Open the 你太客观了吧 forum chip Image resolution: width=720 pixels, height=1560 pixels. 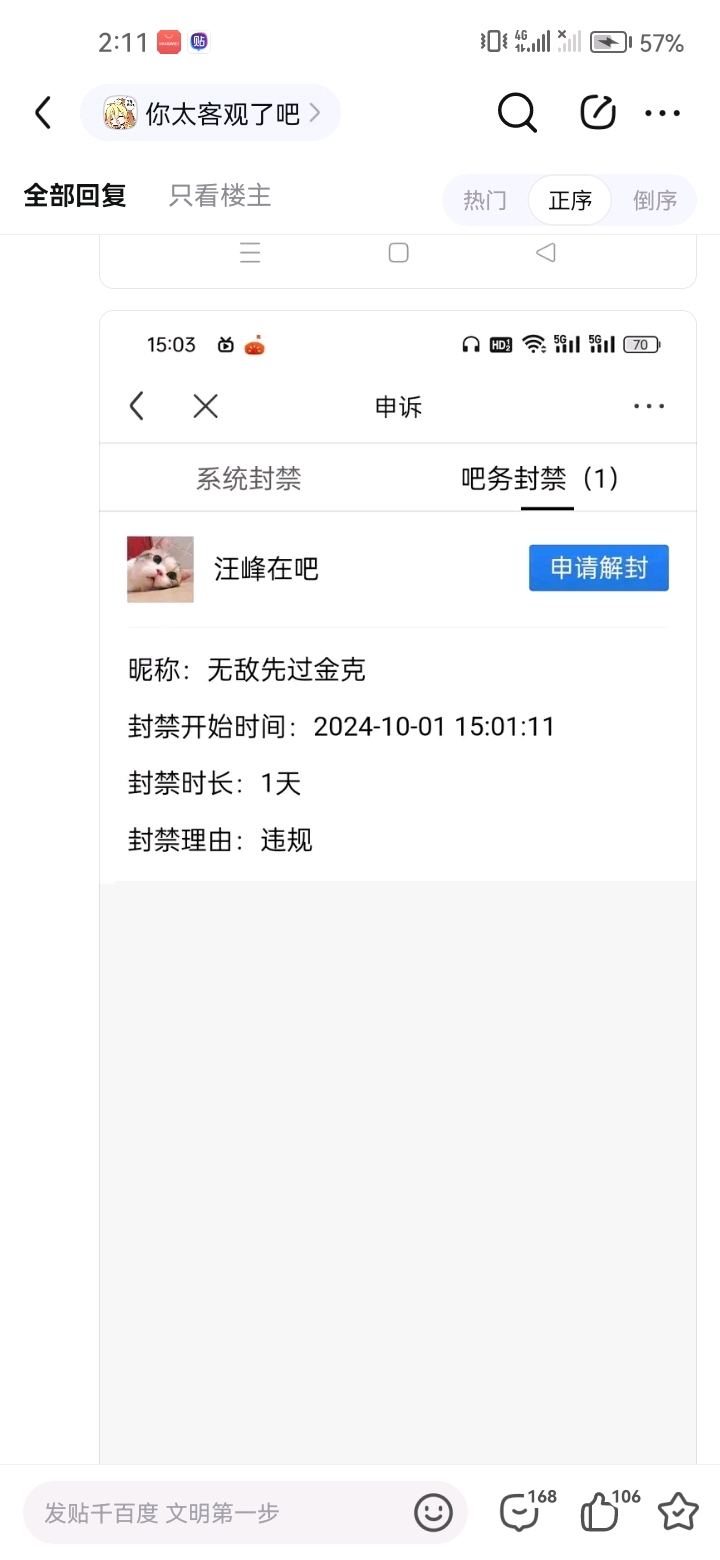[211, 113]
